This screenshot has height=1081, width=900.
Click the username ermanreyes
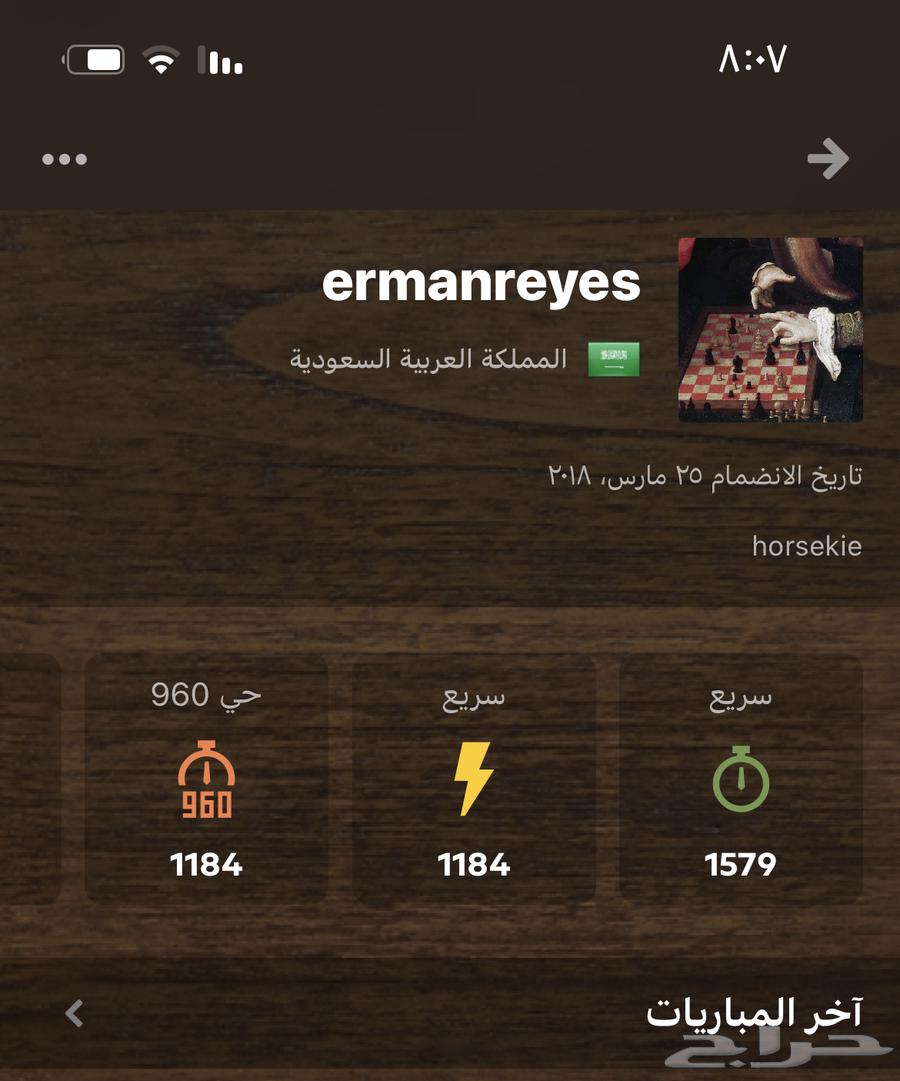click(483, 283)
